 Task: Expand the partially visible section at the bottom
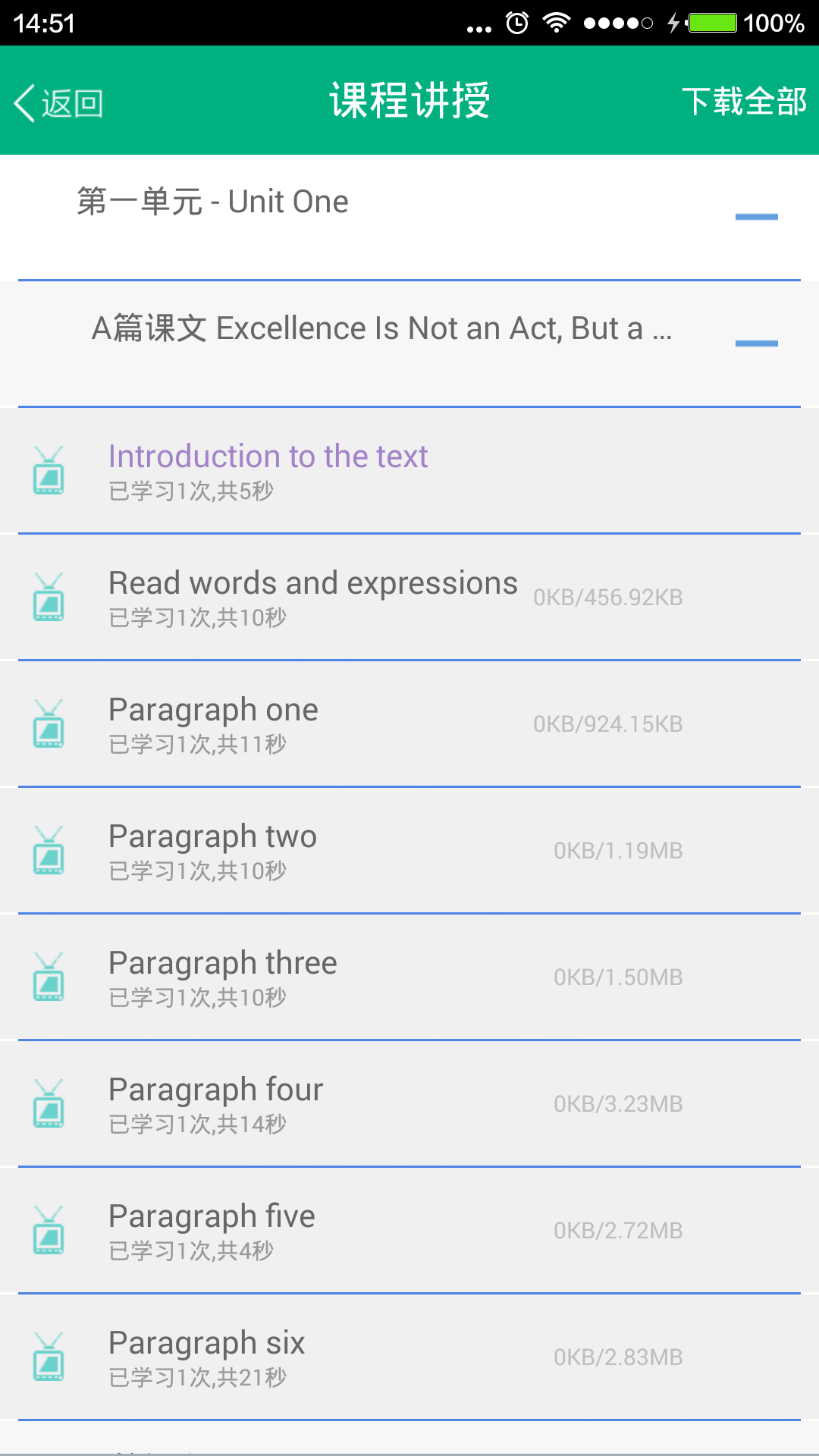pos(409,1445)
